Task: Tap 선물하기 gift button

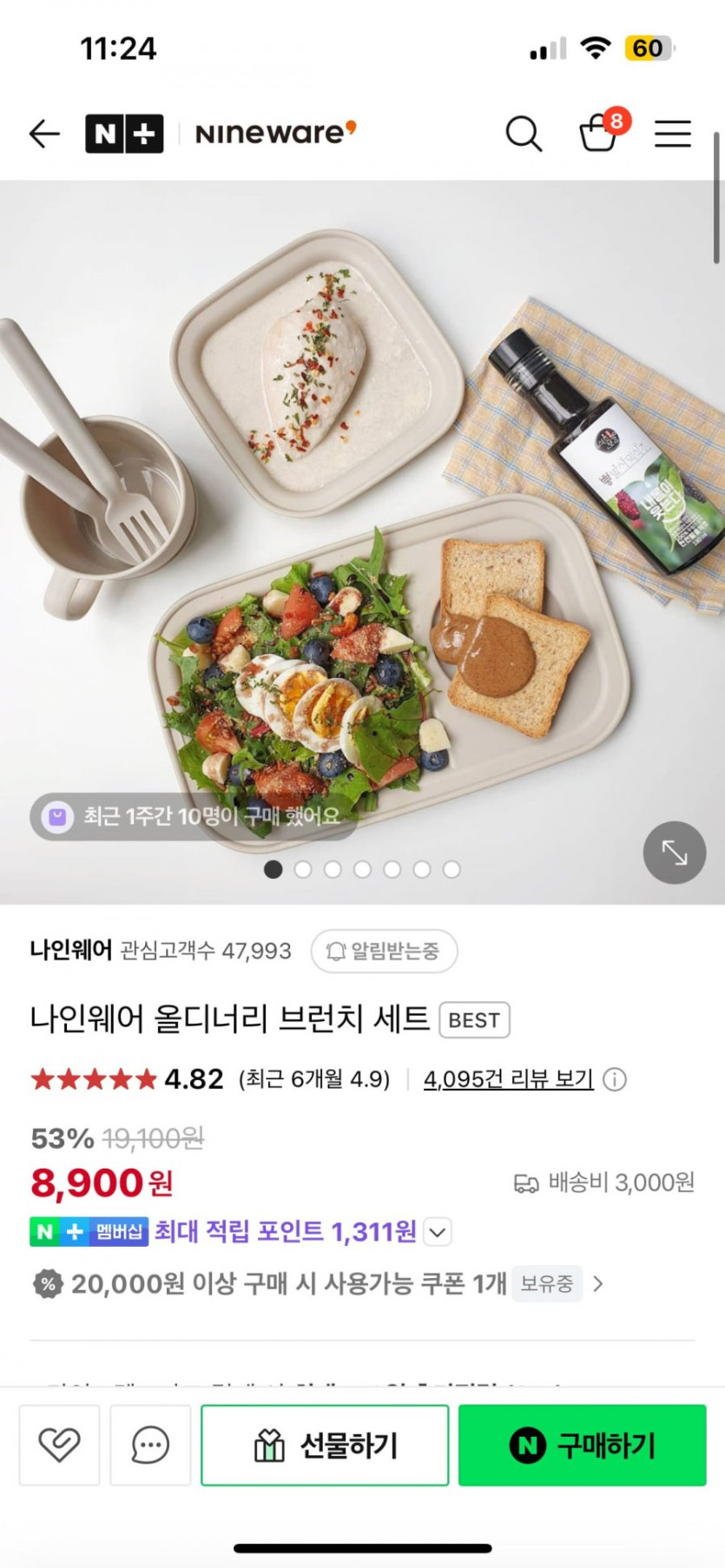Action: coord(325,1445)
